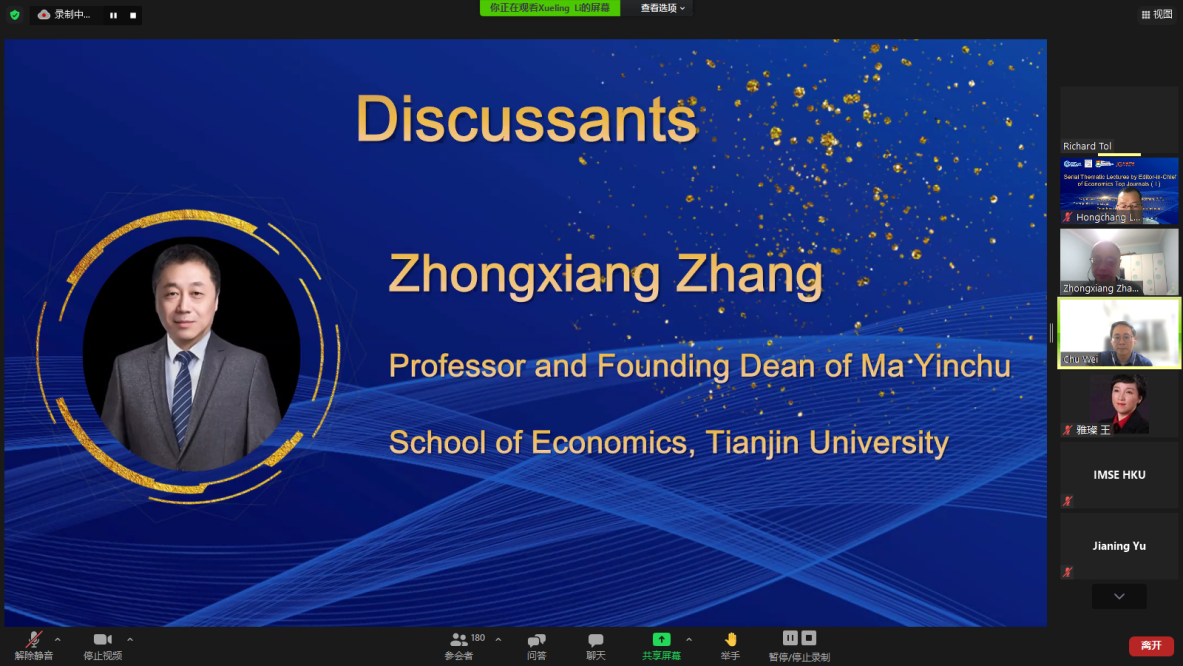Open the Q&A panel

coord(536,645)
